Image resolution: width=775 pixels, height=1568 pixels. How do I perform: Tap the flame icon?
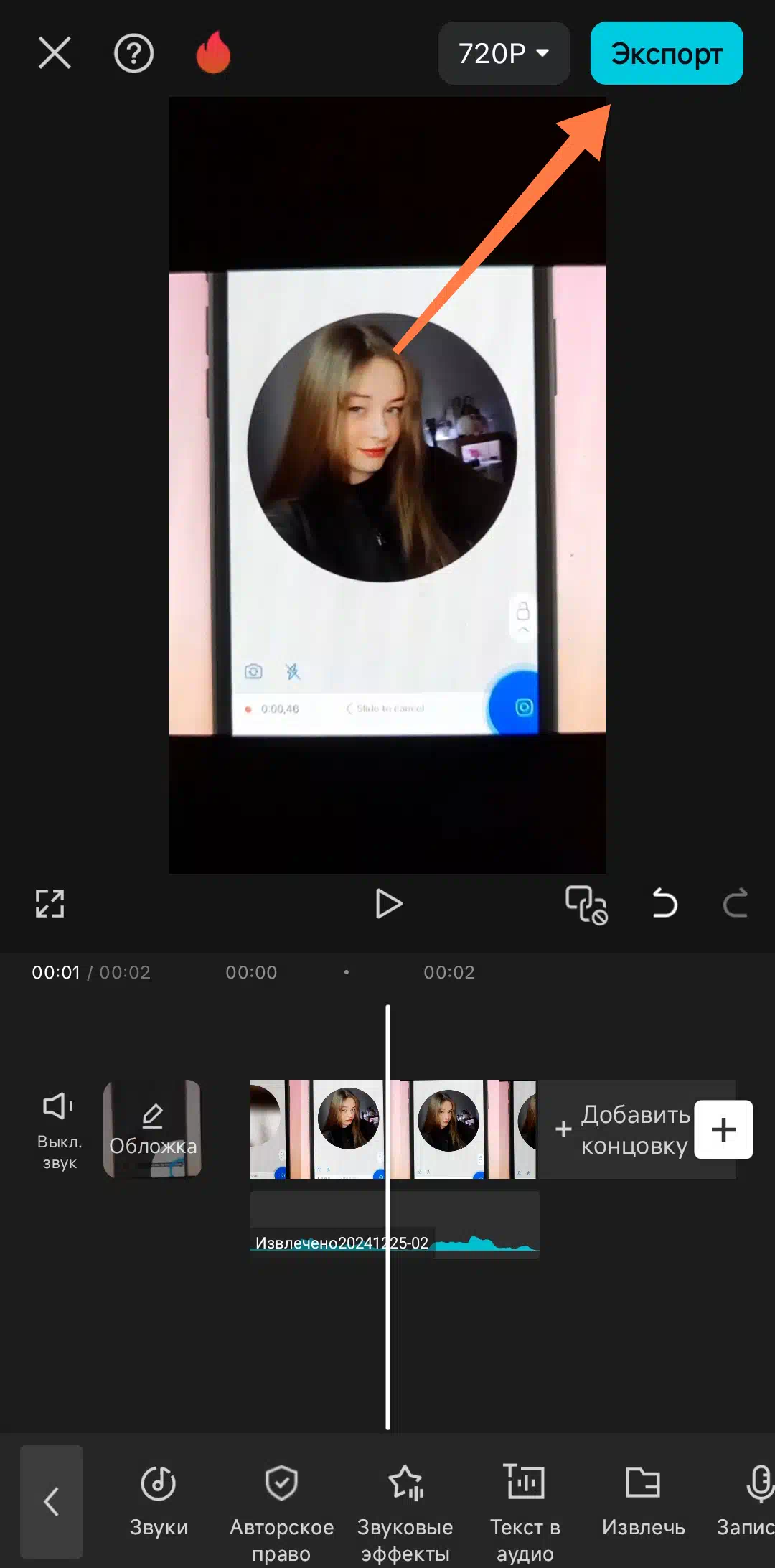tap(213, 52)
